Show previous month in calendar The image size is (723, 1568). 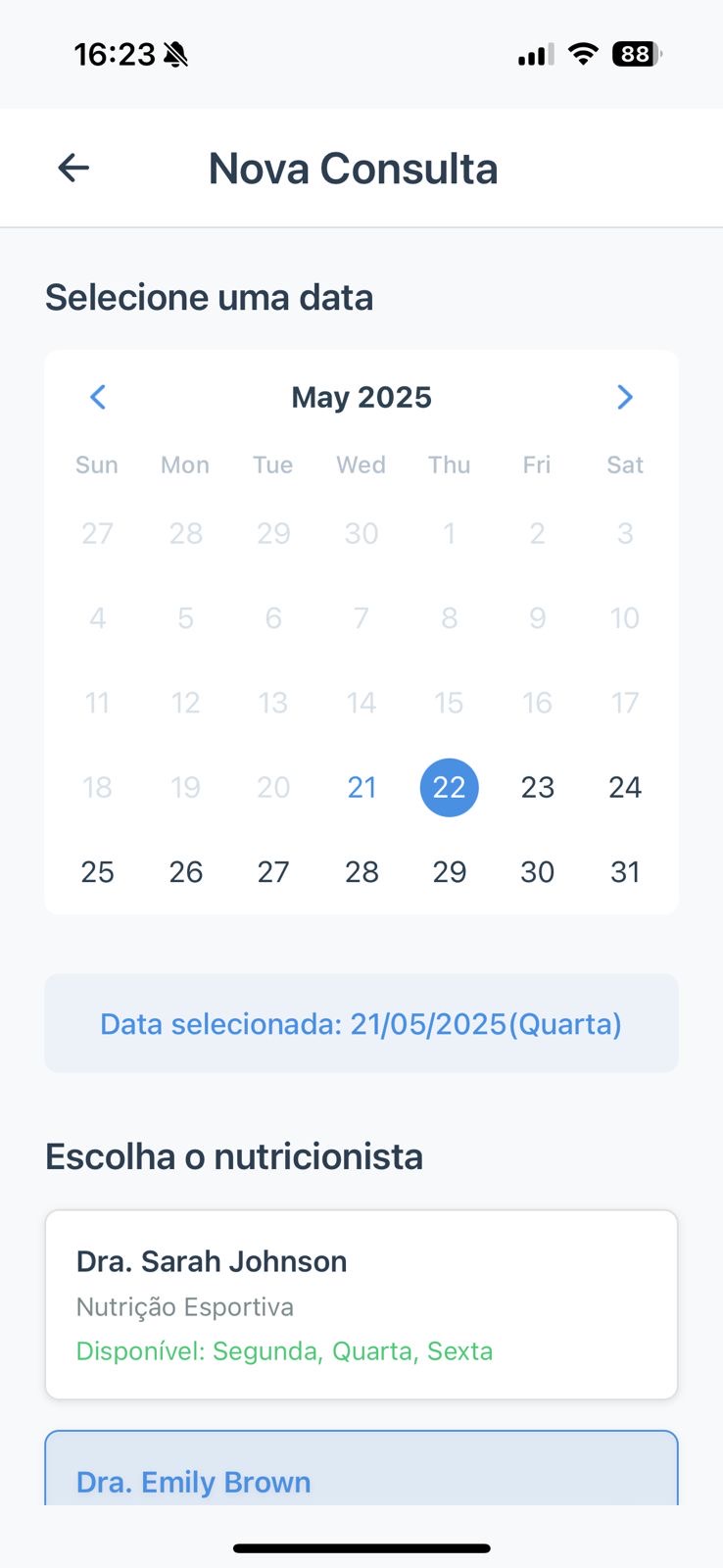click(98, 397)
